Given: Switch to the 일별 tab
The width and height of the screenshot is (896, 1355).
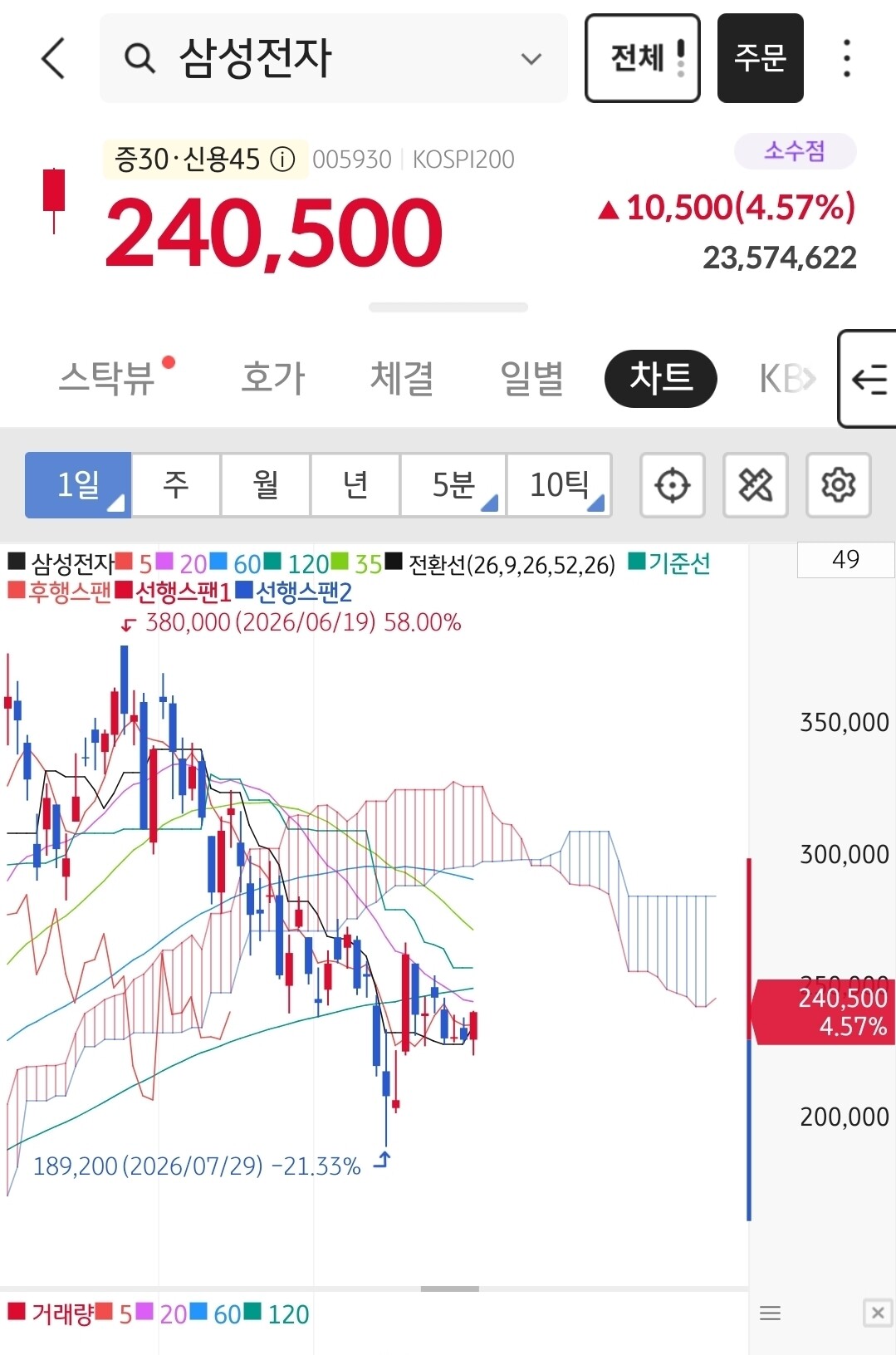Looking at the screenshot, I should click(531, 378).
